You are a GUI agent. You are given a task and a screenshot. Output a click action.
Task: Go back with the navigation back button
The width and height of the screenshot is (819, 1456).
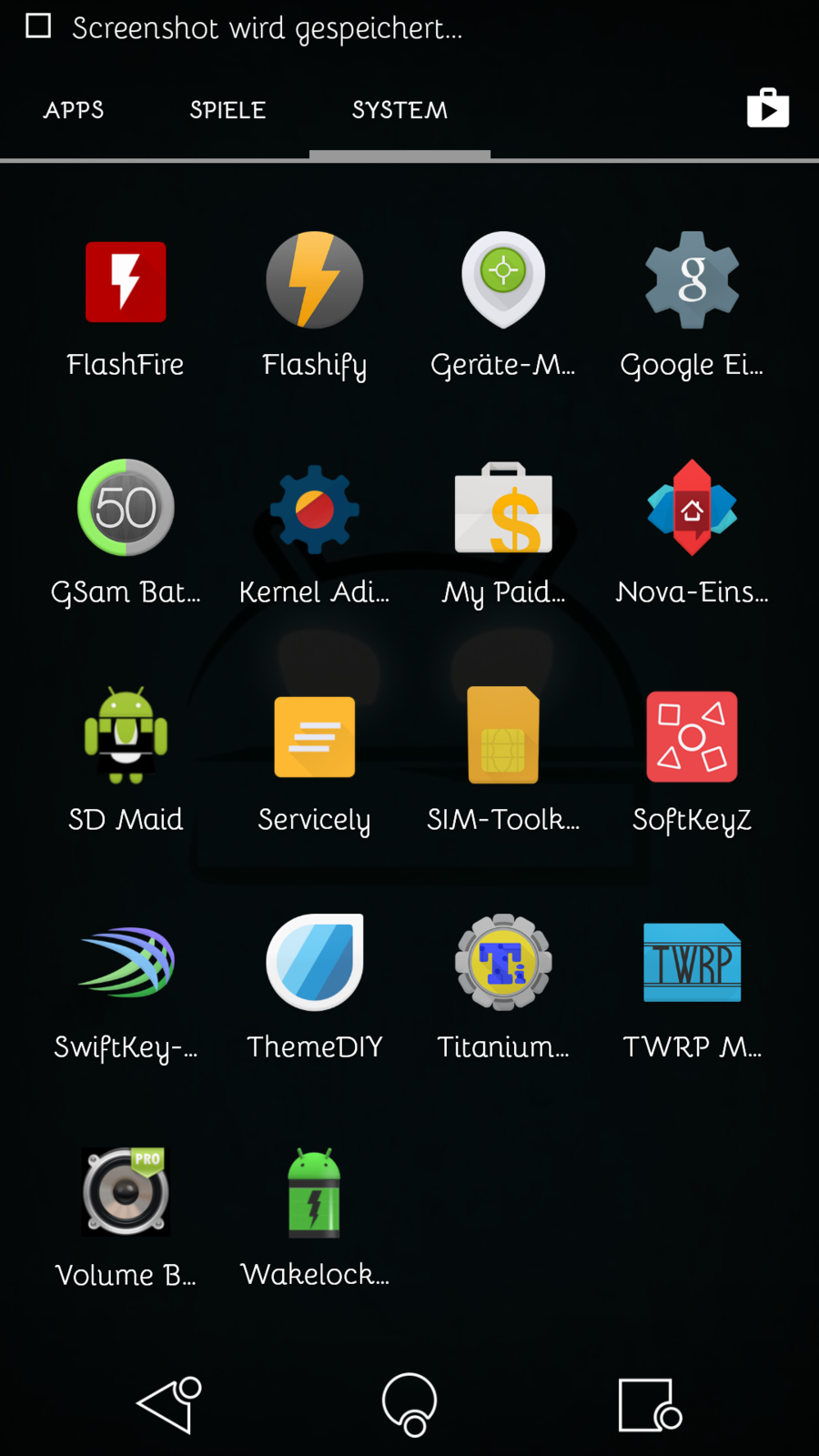[169, 1404]
